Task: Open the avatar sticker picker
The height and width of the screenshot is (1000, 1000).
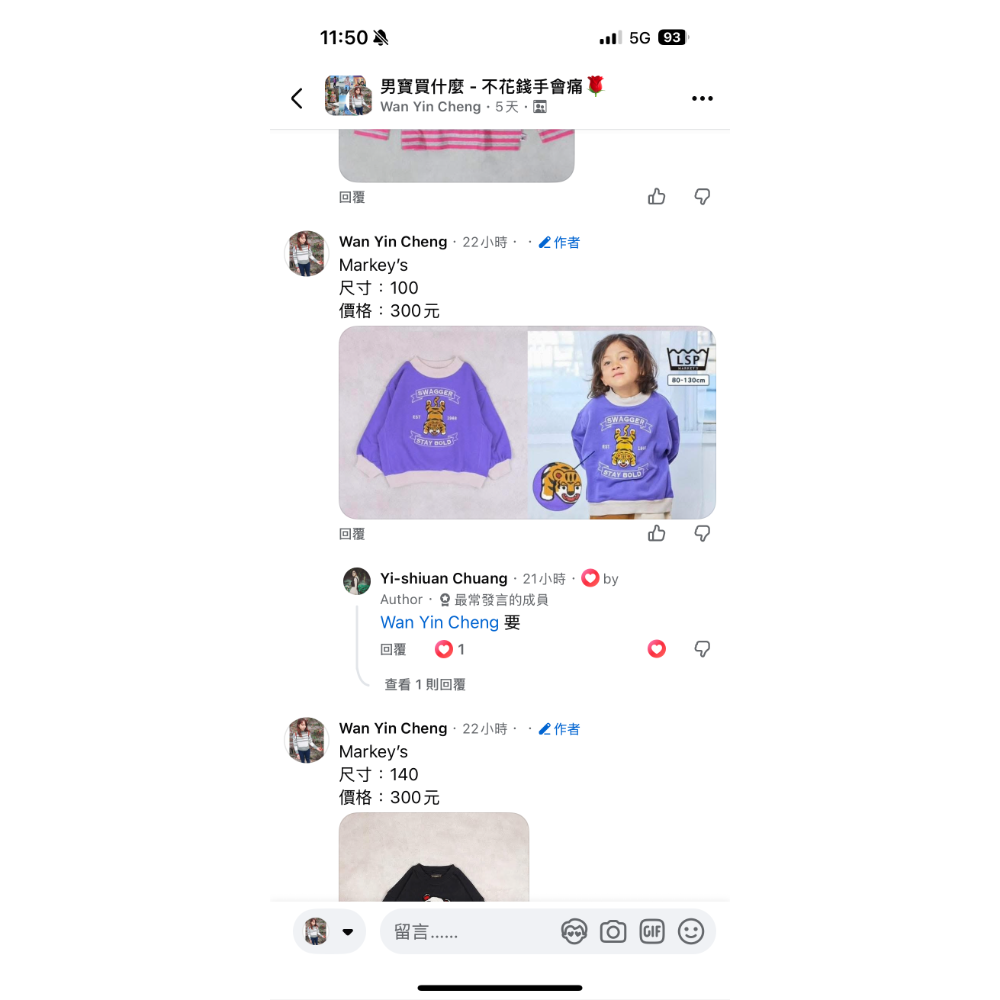Action: [574, 931]
